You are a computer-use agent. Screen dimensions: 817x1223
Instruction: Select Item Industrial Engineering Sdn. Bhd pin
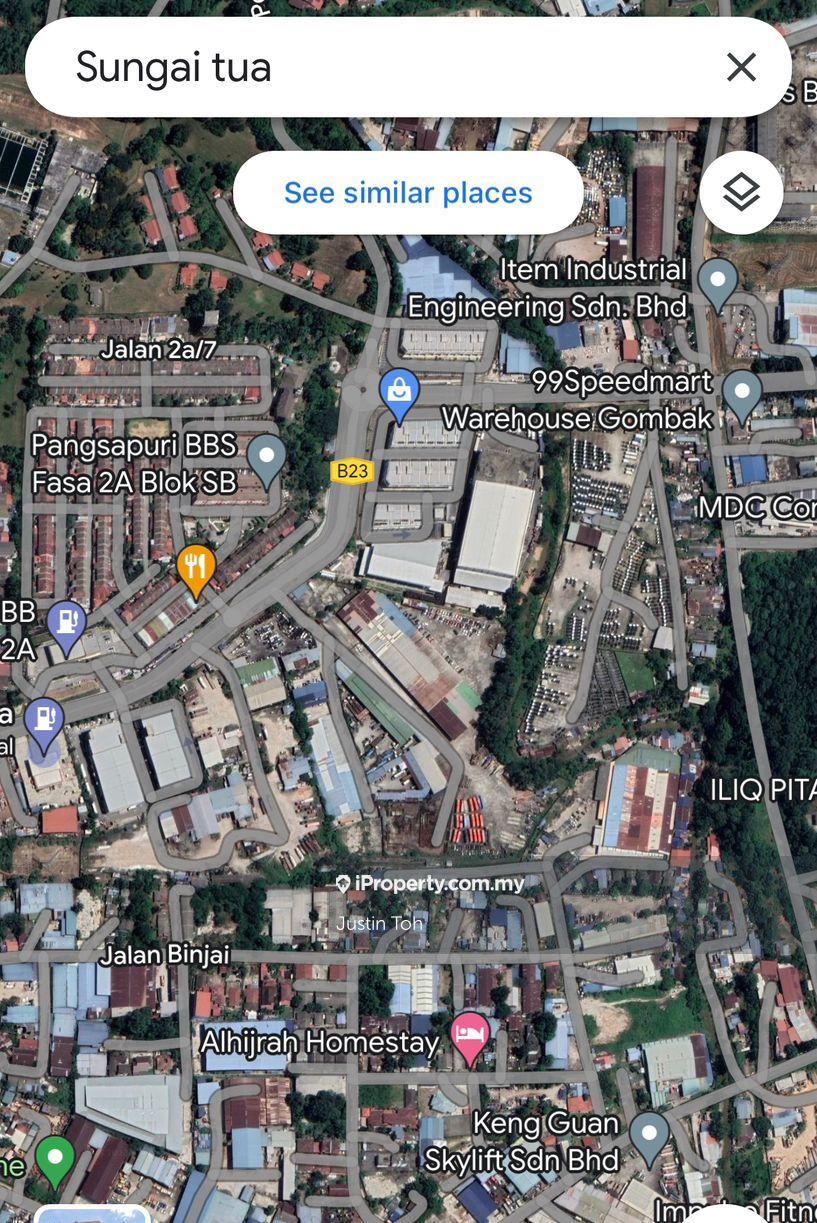tap(717, 282)
